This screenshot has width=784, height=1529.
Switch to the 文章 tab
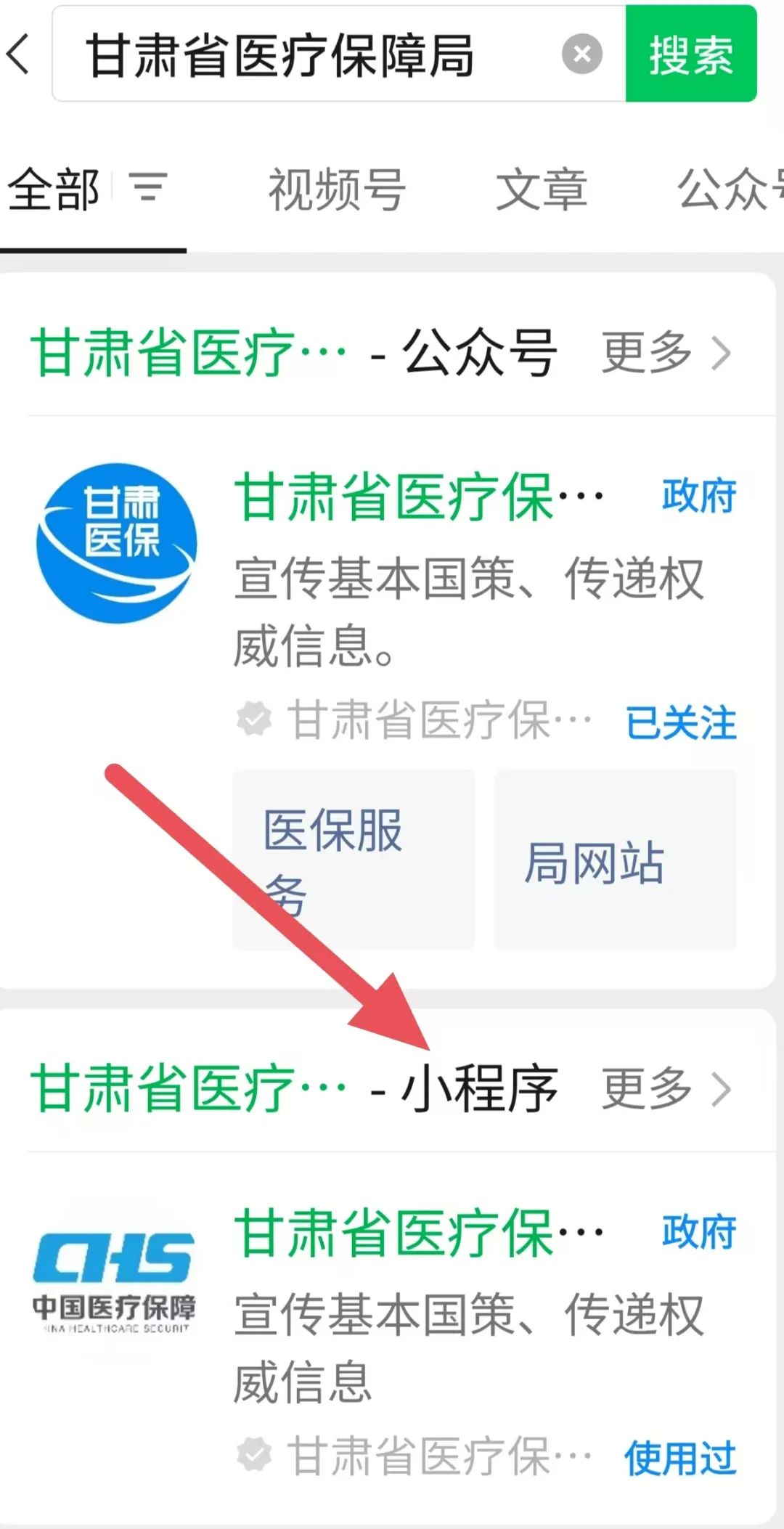542,189
